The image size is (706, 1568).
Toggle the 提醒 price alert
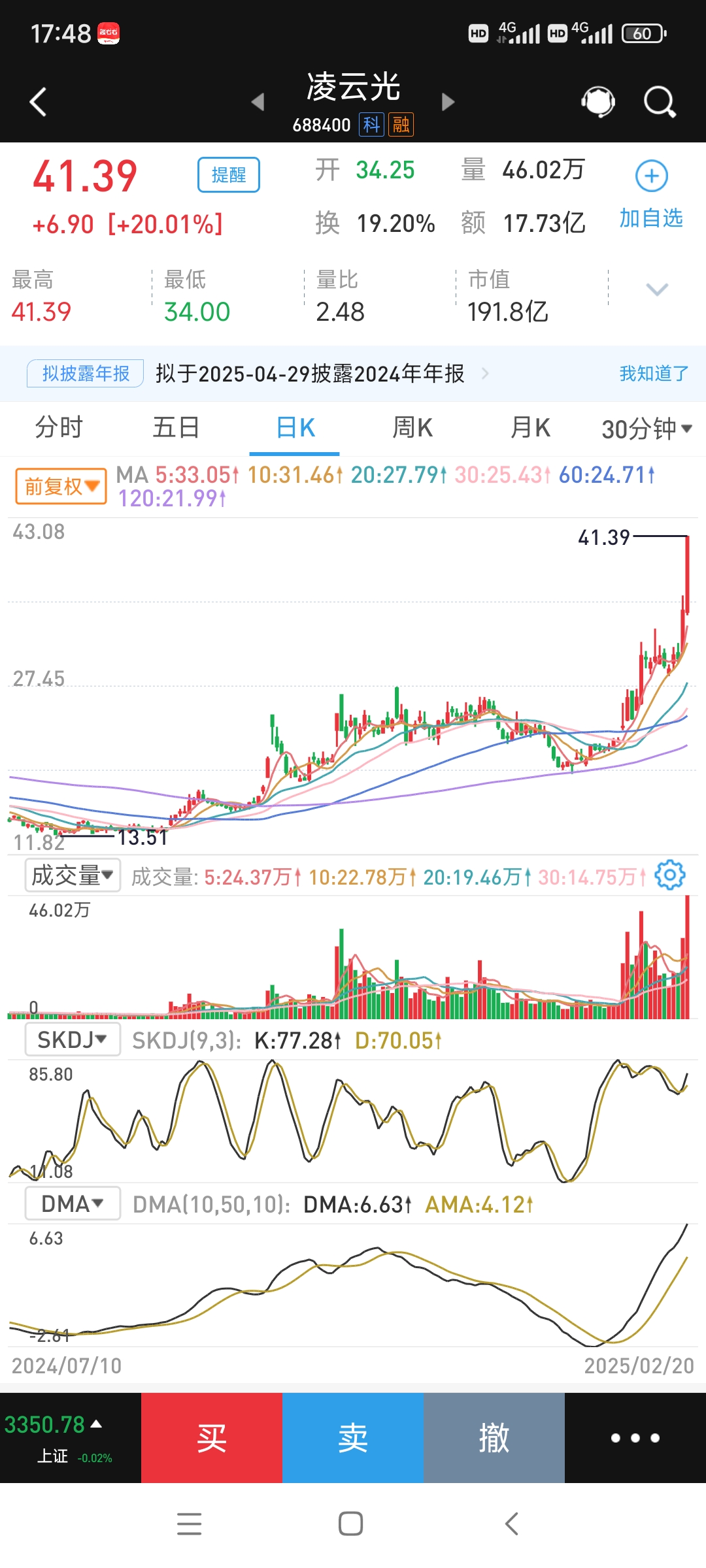[x=228, y=174]
